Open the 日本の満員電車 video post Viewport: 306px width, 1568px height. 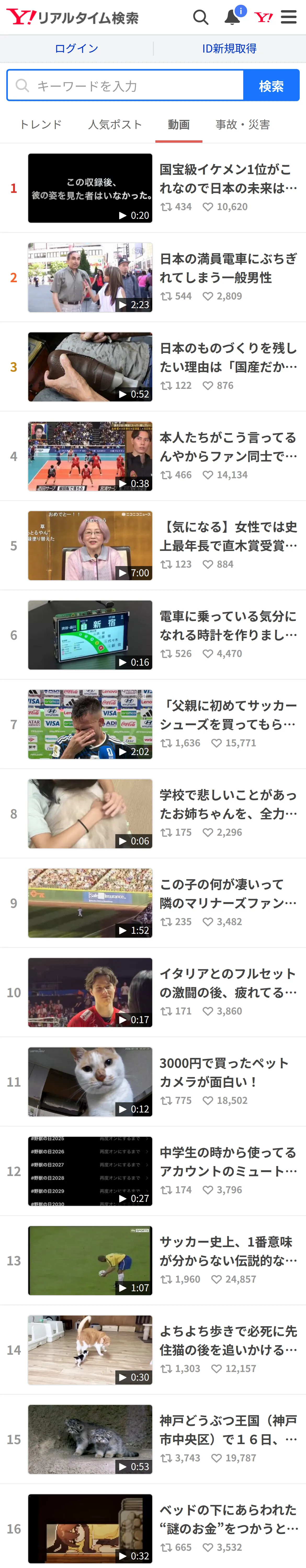tap(153, 278)
